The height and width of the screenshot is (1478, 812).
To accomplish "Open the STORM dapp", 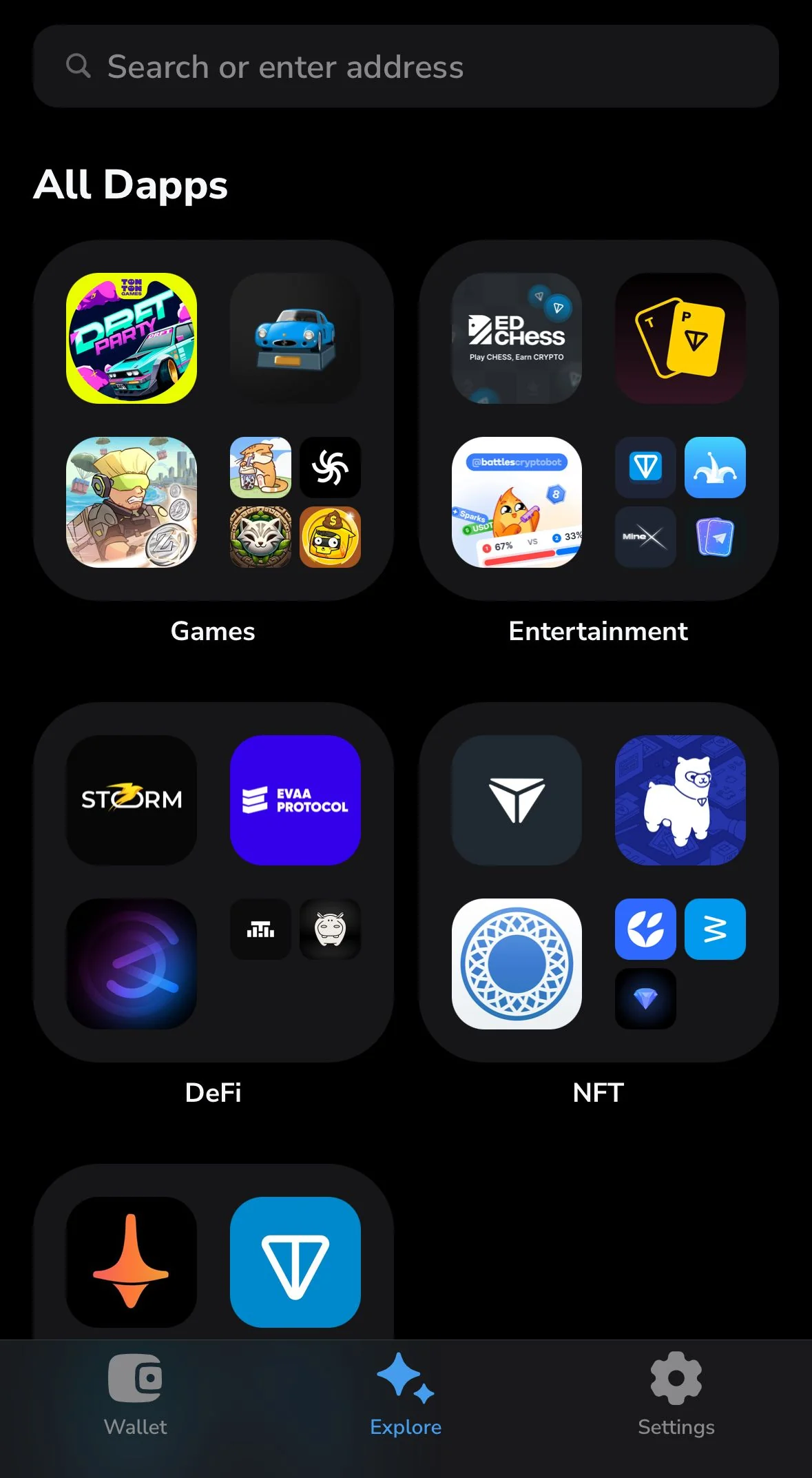I will (132, 800).
